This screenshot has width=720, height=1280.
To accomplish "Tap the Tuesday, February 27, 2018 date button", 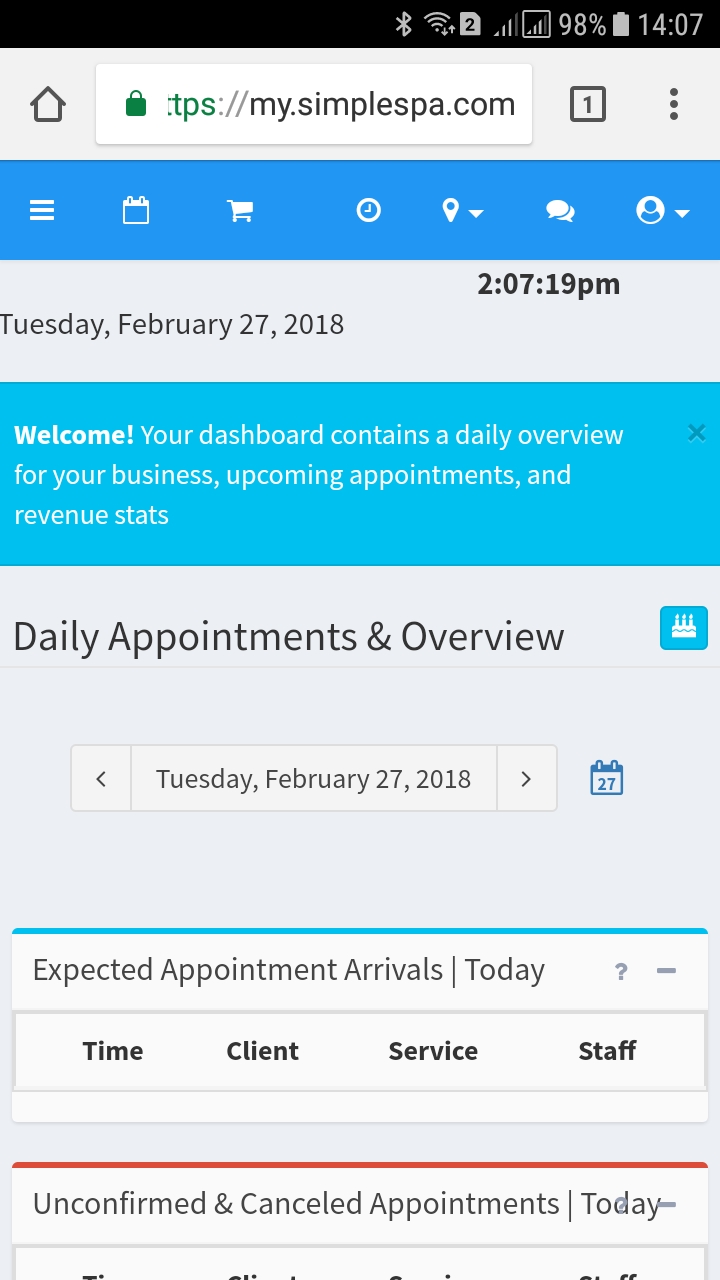I will [x=313, y=779].
